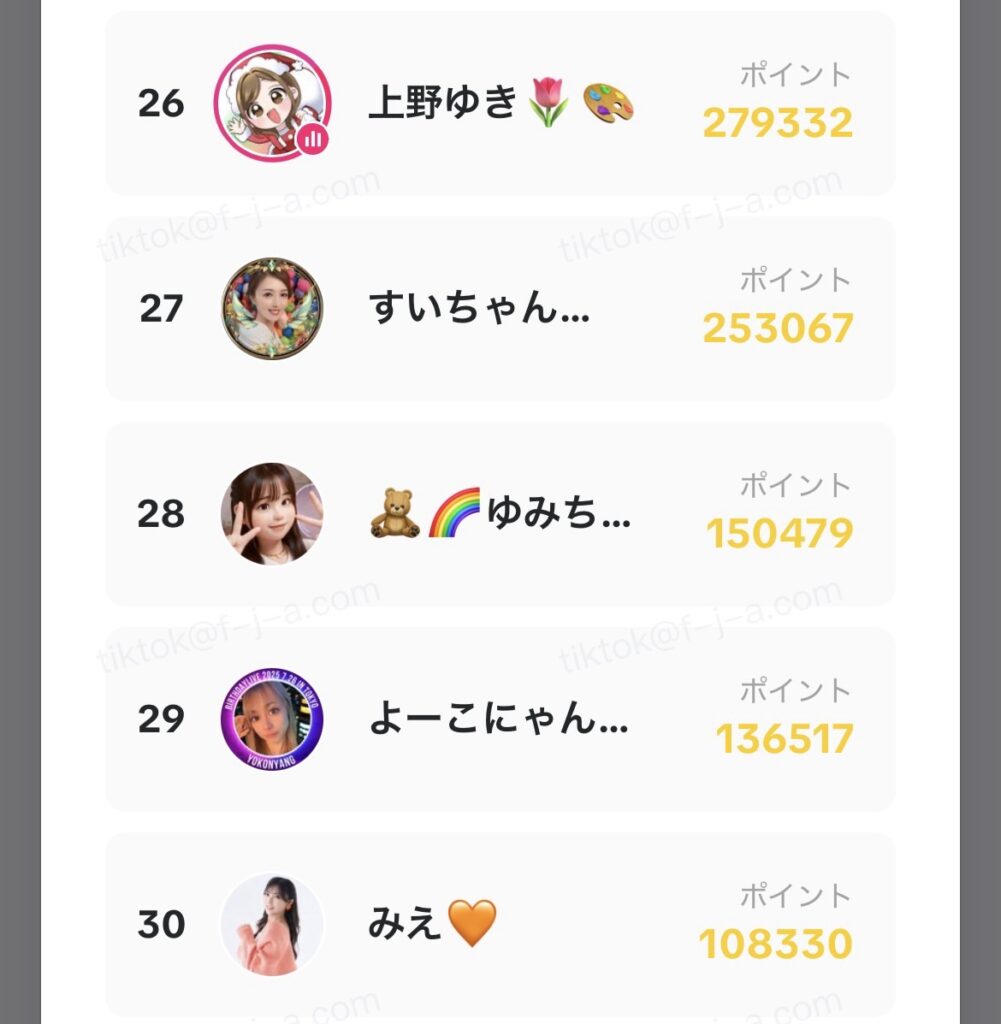1001x1024 pixels.
Task: Tap the rank 28 ゆみち entry
Action: pyautogui.click(x=500, y=514)
